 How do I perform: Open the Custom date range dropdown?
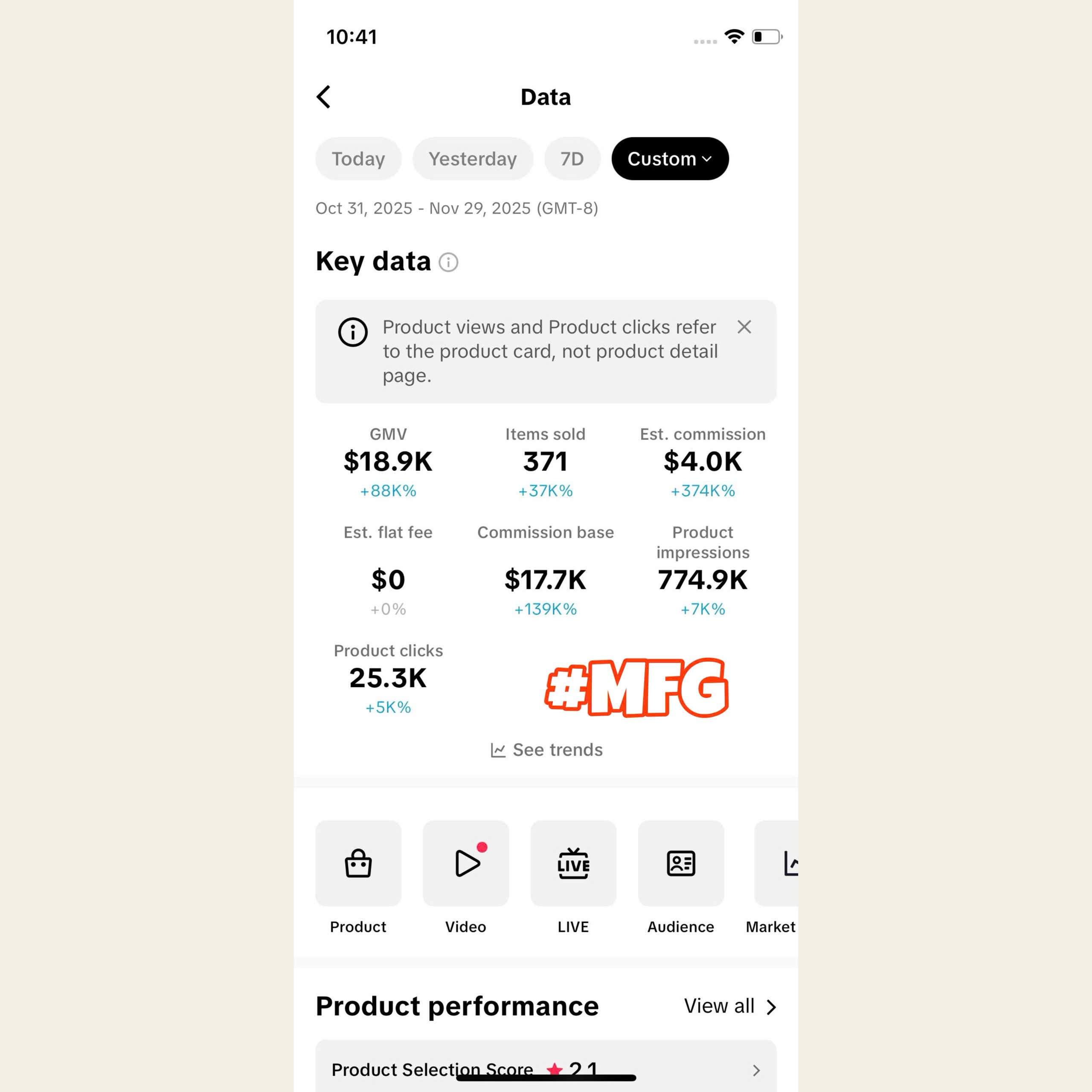[669, 159]
